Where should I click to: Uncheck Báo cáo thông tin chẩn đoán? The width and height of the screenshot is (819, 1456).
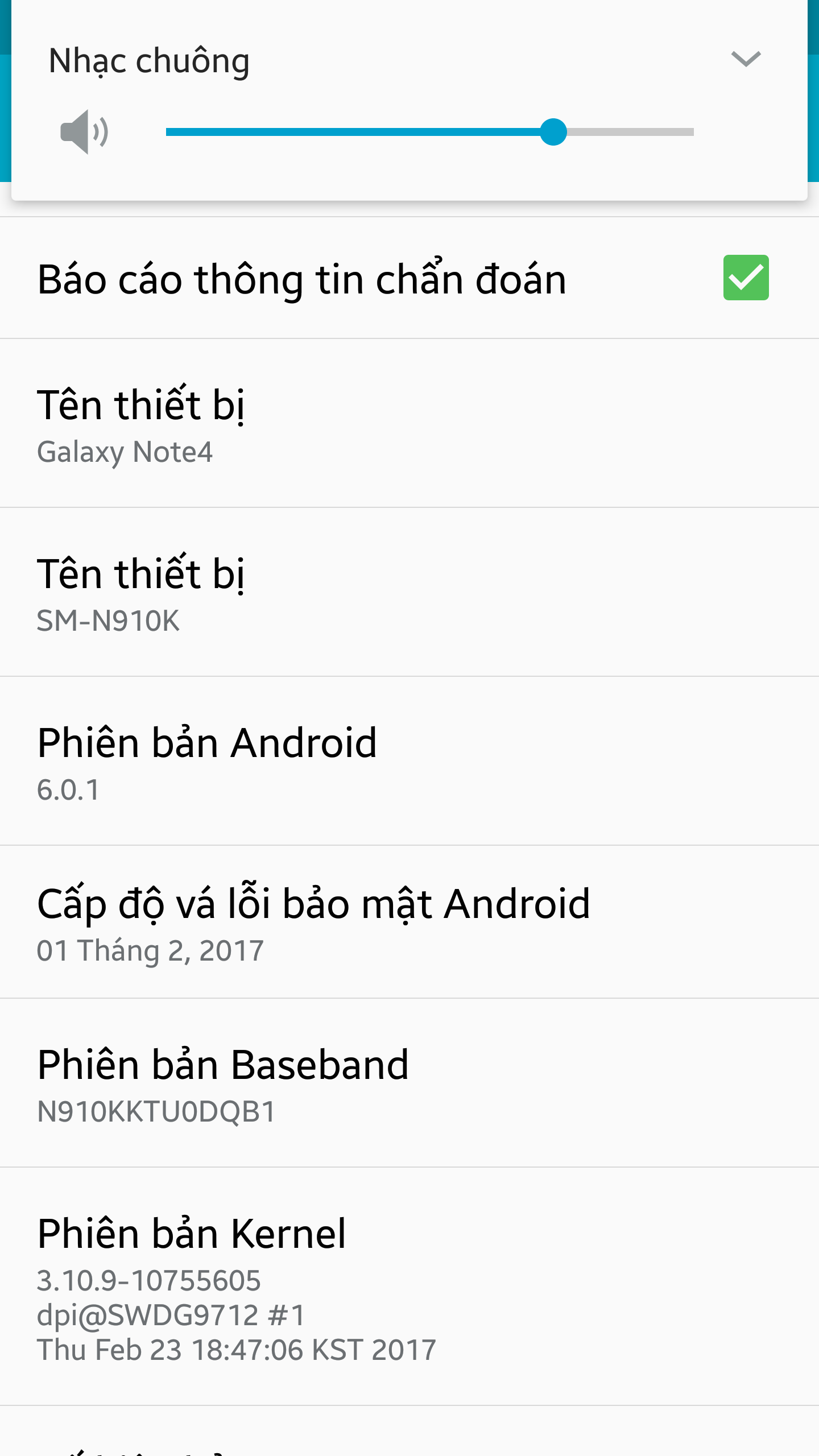pos(746,278)
